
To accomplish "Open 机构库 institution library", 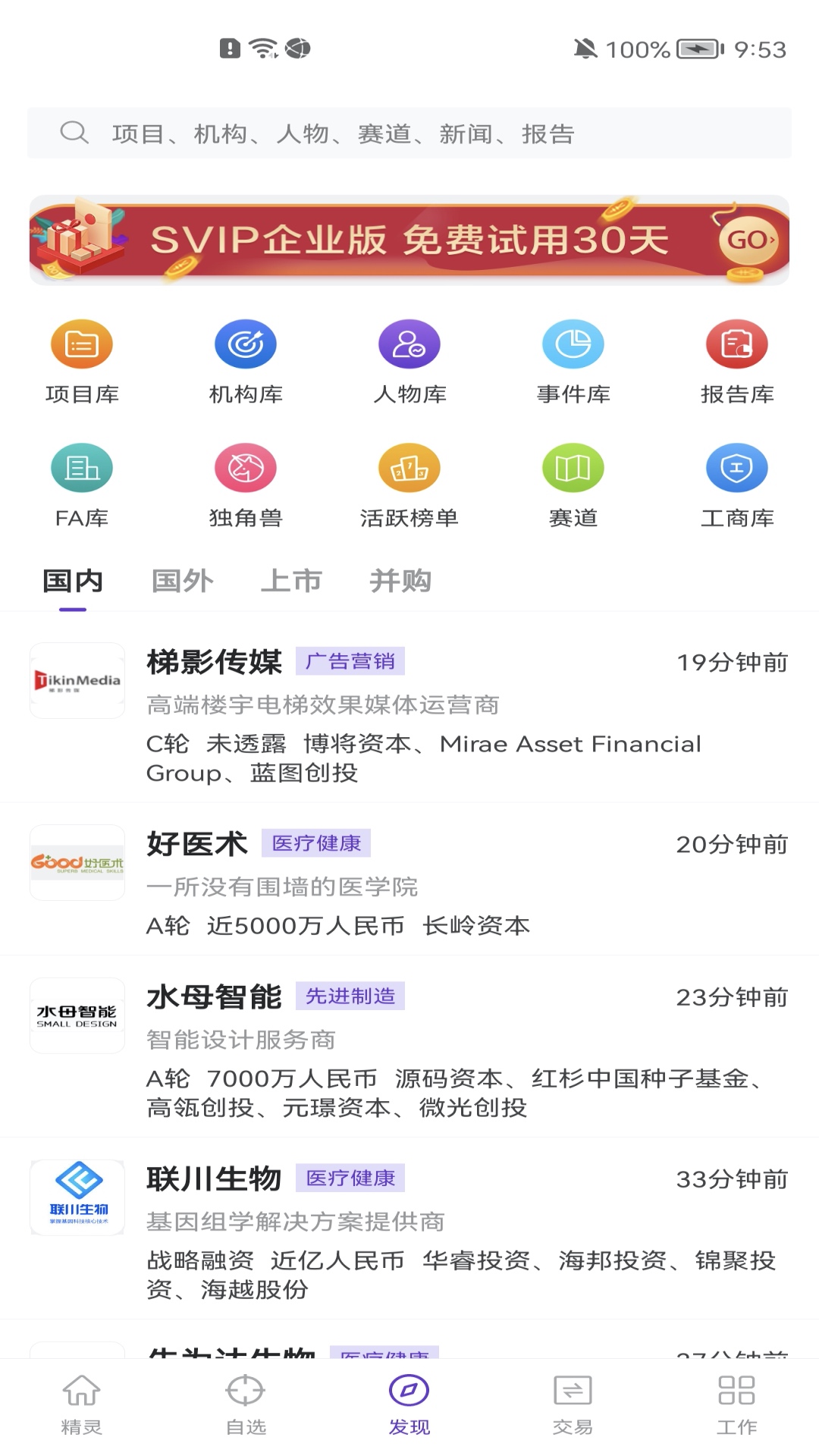I will click(x=246, y=362).
